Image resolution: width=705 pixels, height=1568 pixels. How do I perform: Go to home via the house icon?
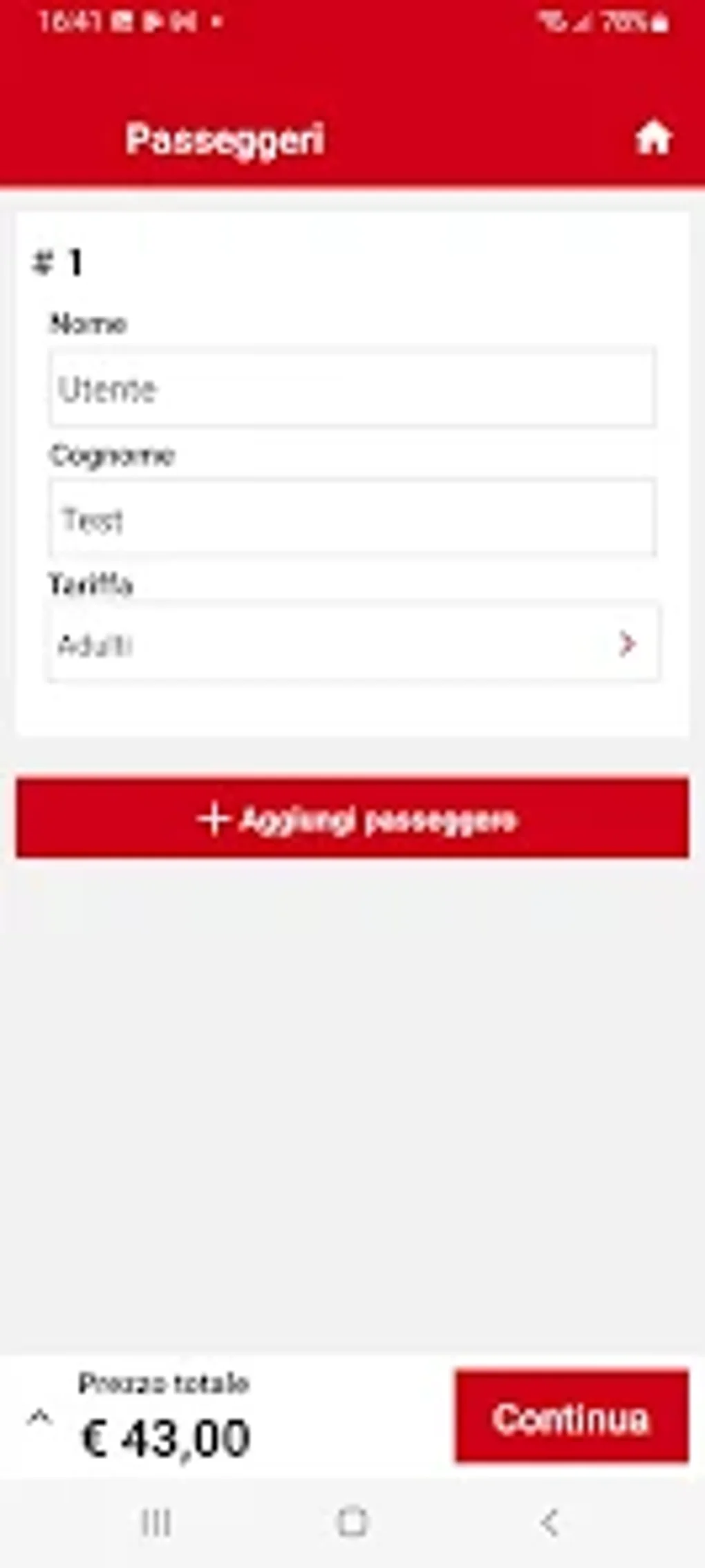653,138
